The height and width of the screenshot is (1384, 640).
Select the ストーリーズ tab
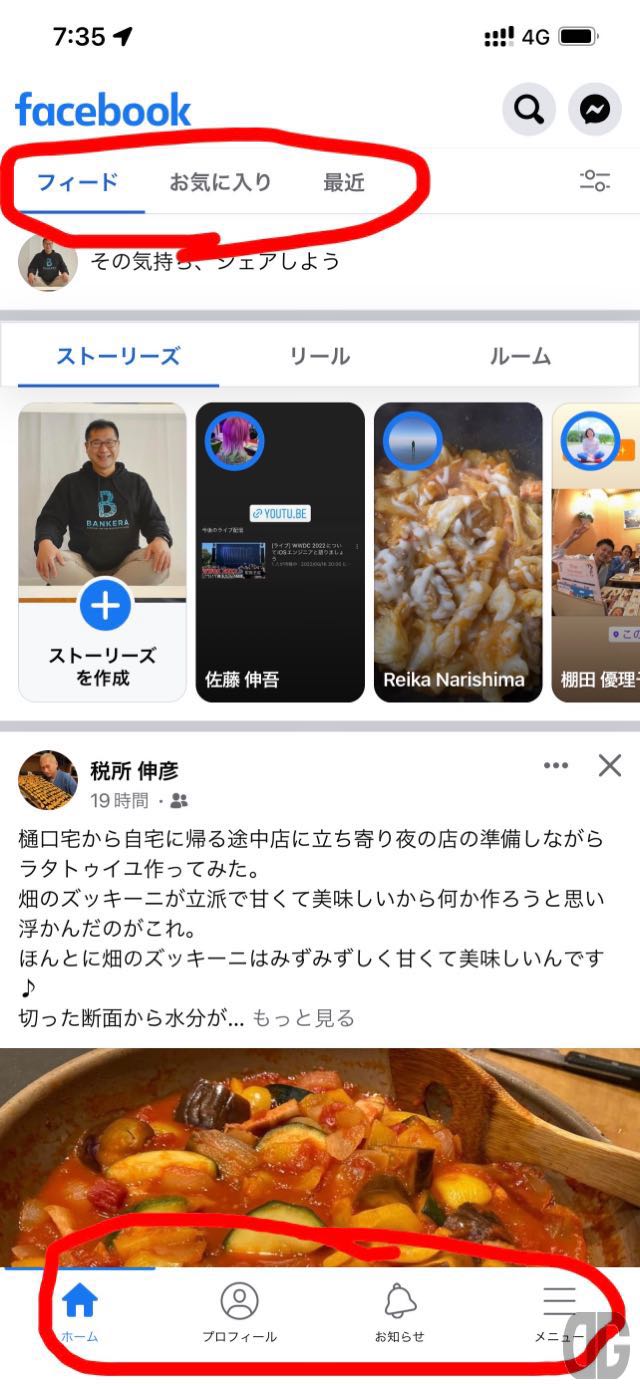click(x=118, y=356)
